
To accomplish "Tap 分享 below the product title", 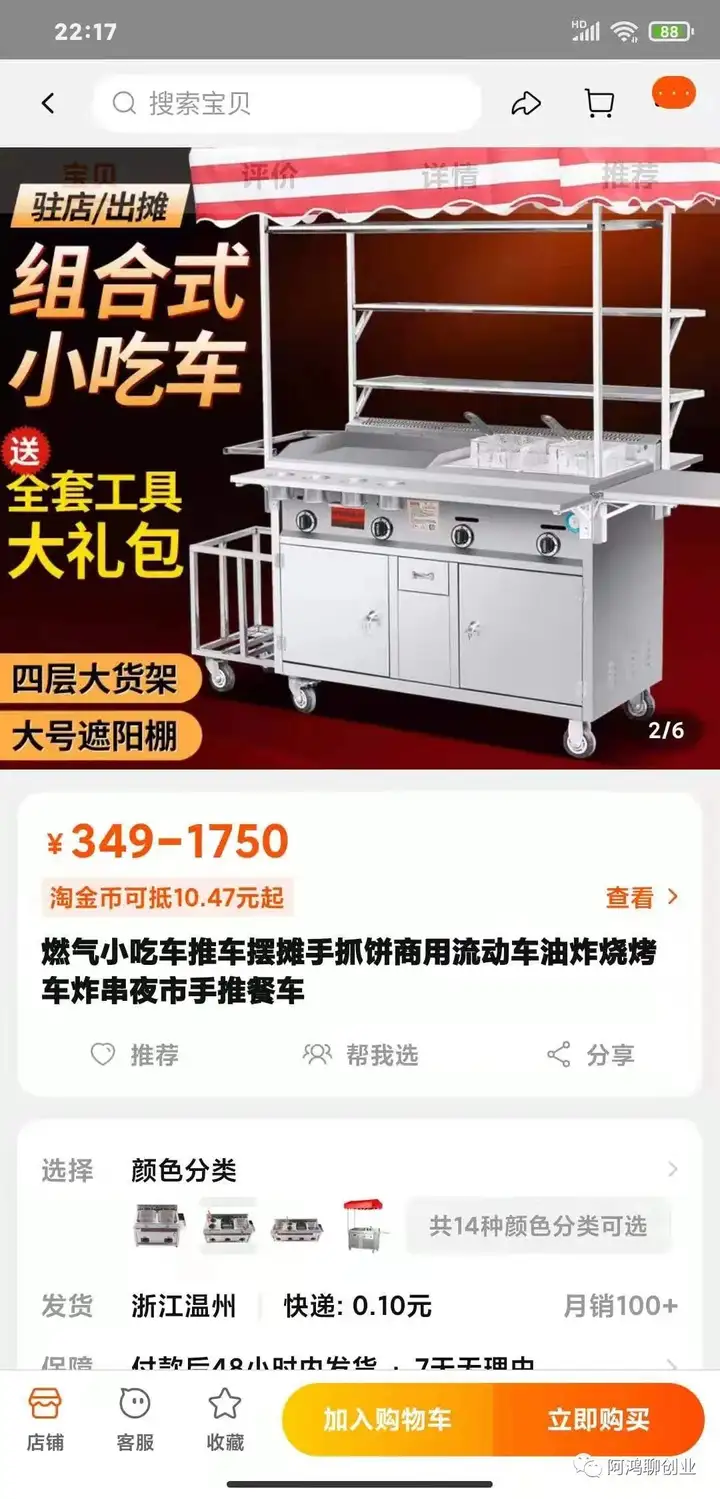I will point(591,1054).
